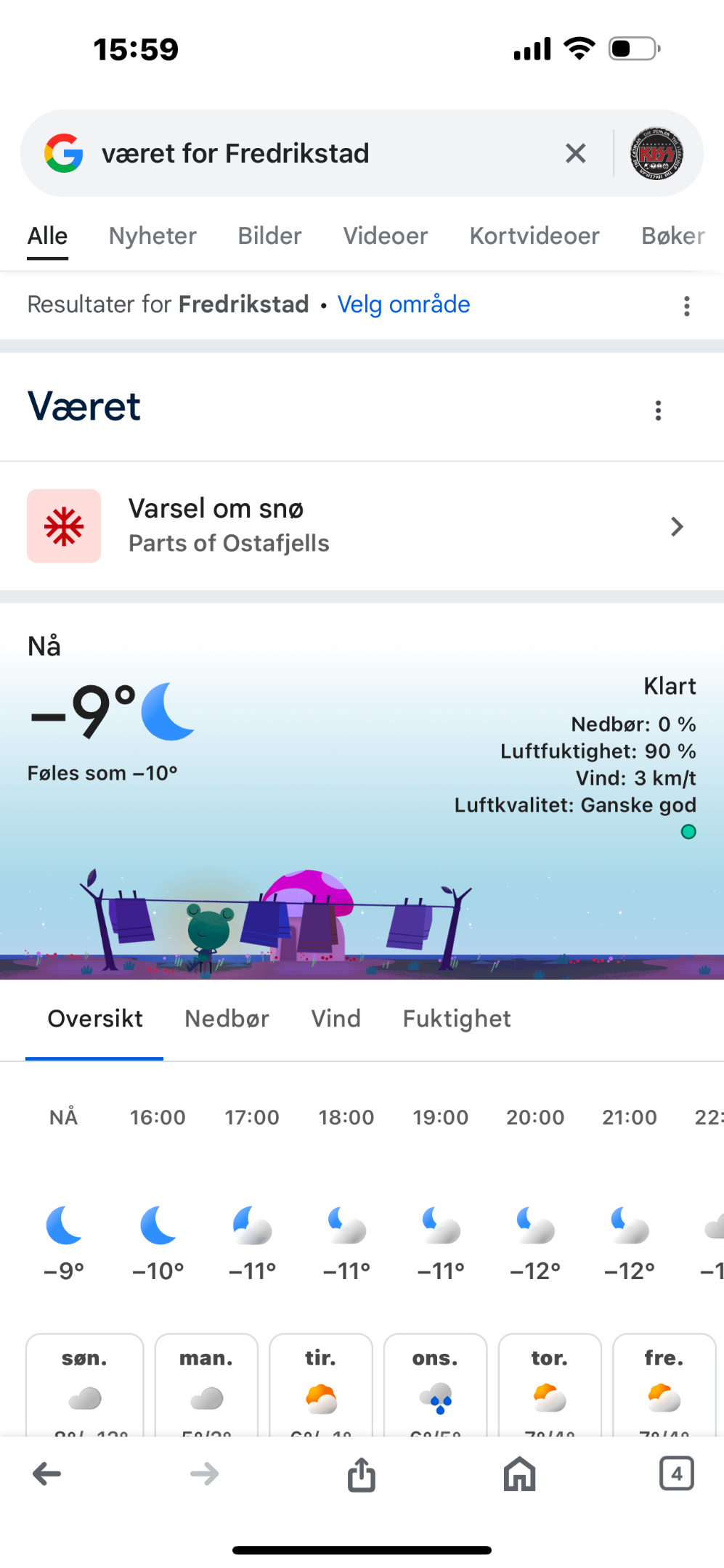The height and width of the screenshot is (1568, 724).
Task: Switch to the Fuktighet weather tab
Action: point(457,1018)
